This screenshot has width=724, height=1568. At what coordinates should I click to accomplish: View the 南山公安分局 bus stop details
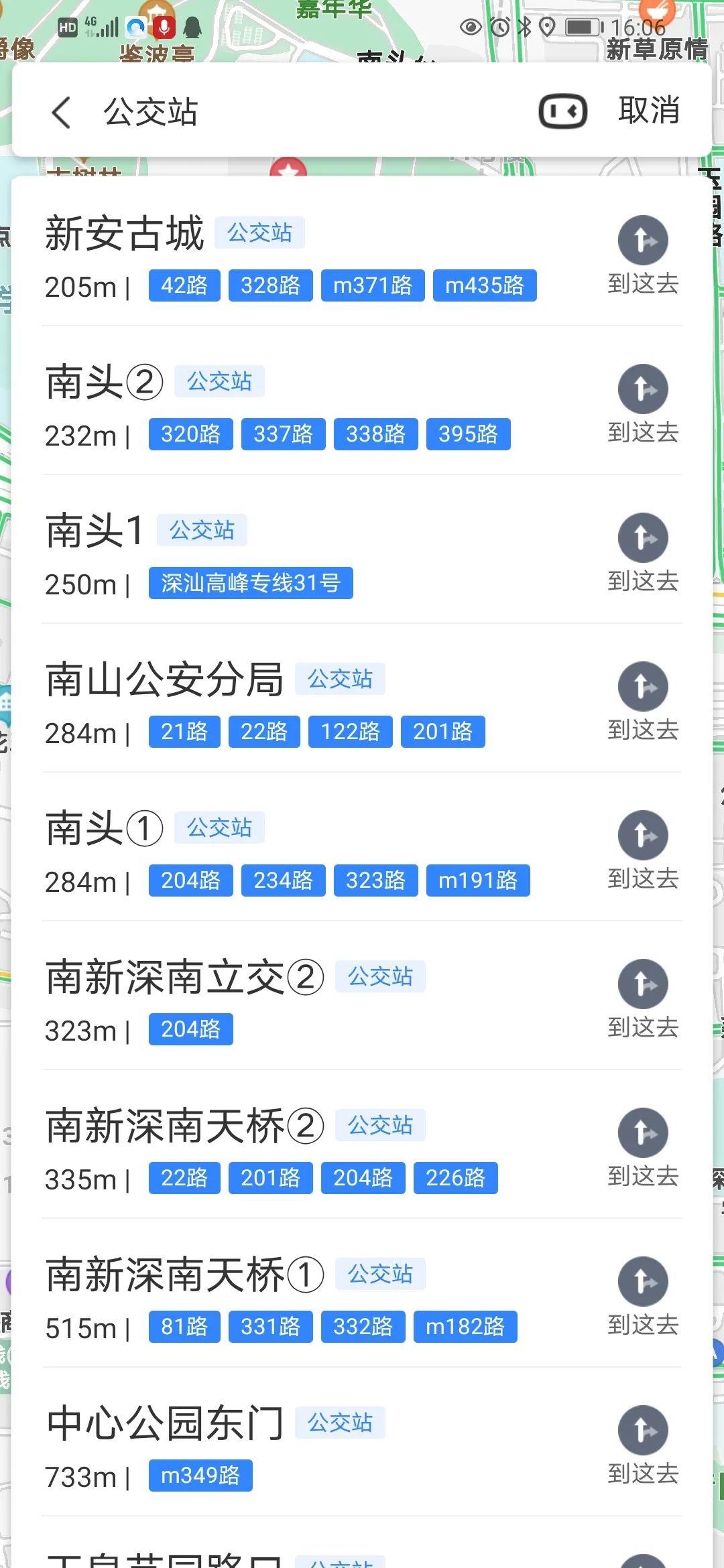click(x=164, y=680)
